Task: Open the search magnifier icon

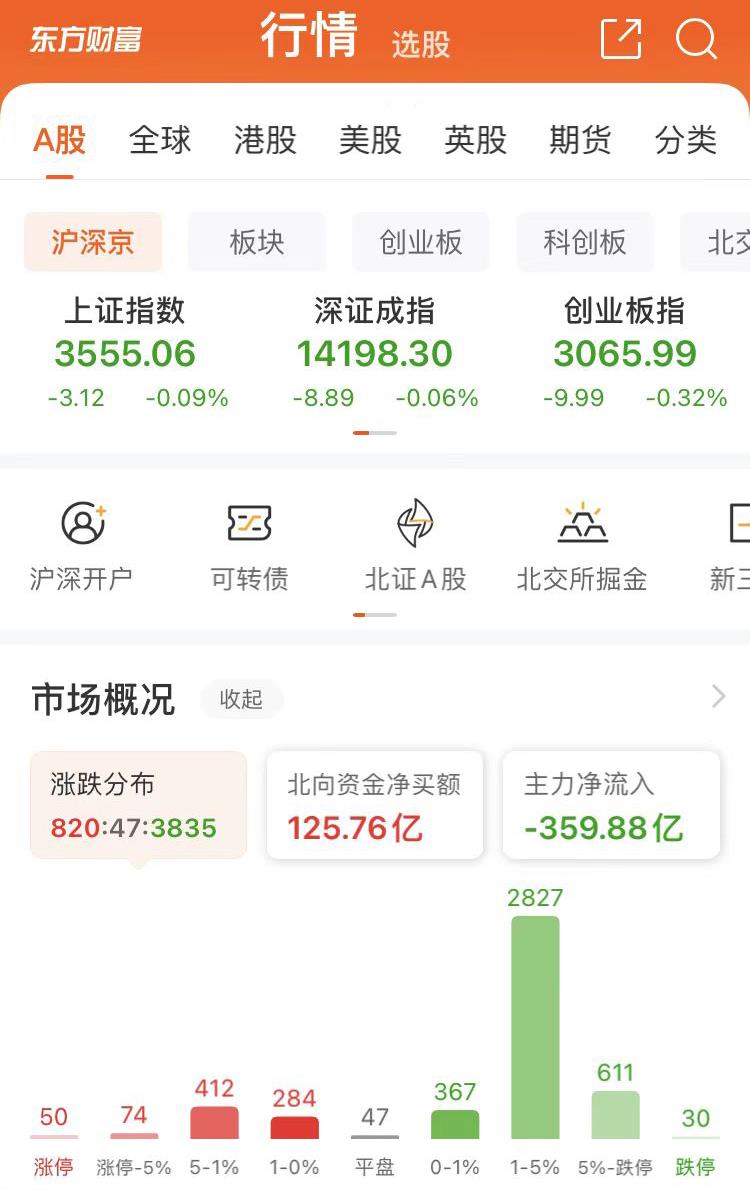Action: click(x=696, y=40)
